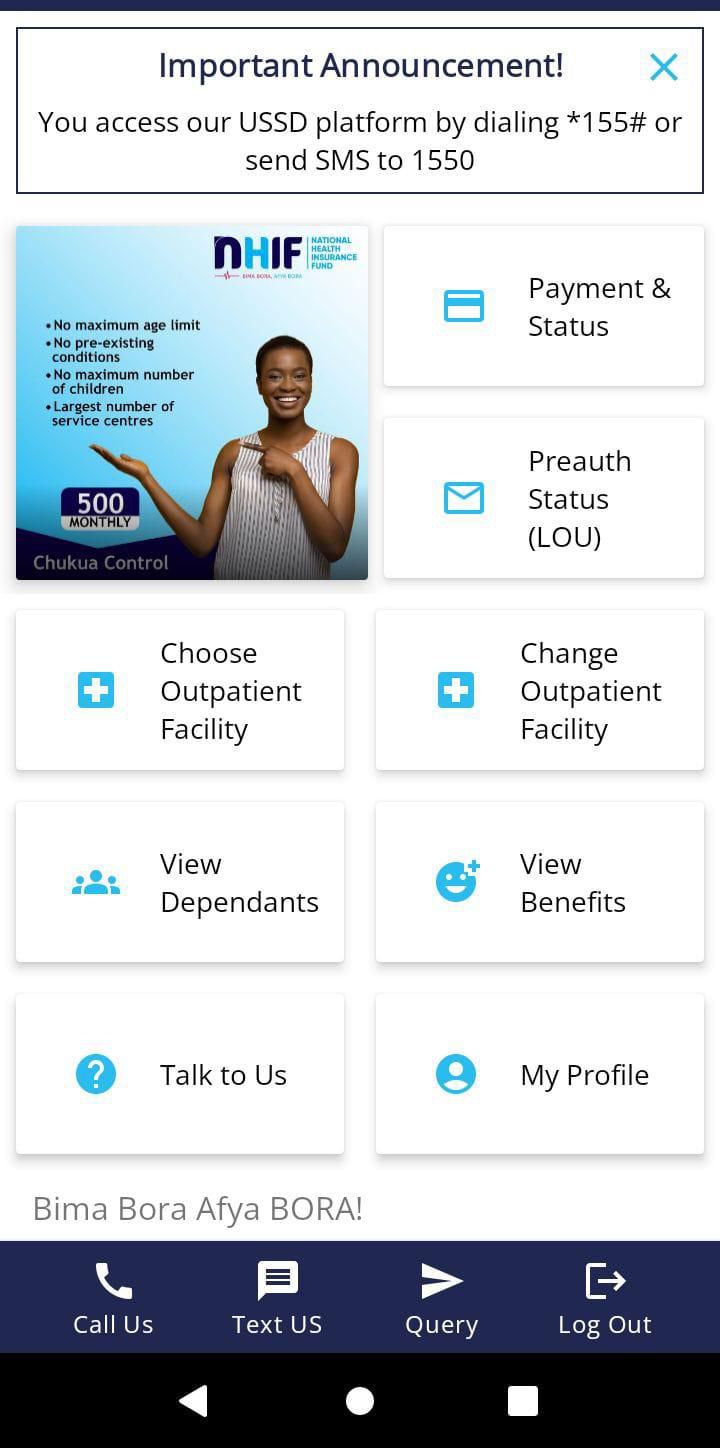Send a Query from bottom bar

tap(441, 1297)
